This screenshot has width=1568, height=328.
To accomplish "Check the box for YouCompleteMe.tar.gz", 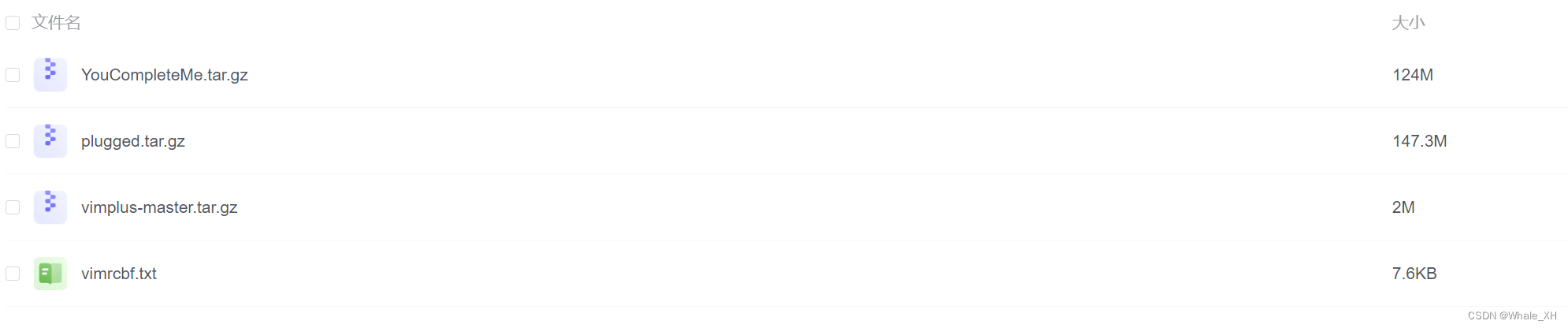I will point(13,75).
